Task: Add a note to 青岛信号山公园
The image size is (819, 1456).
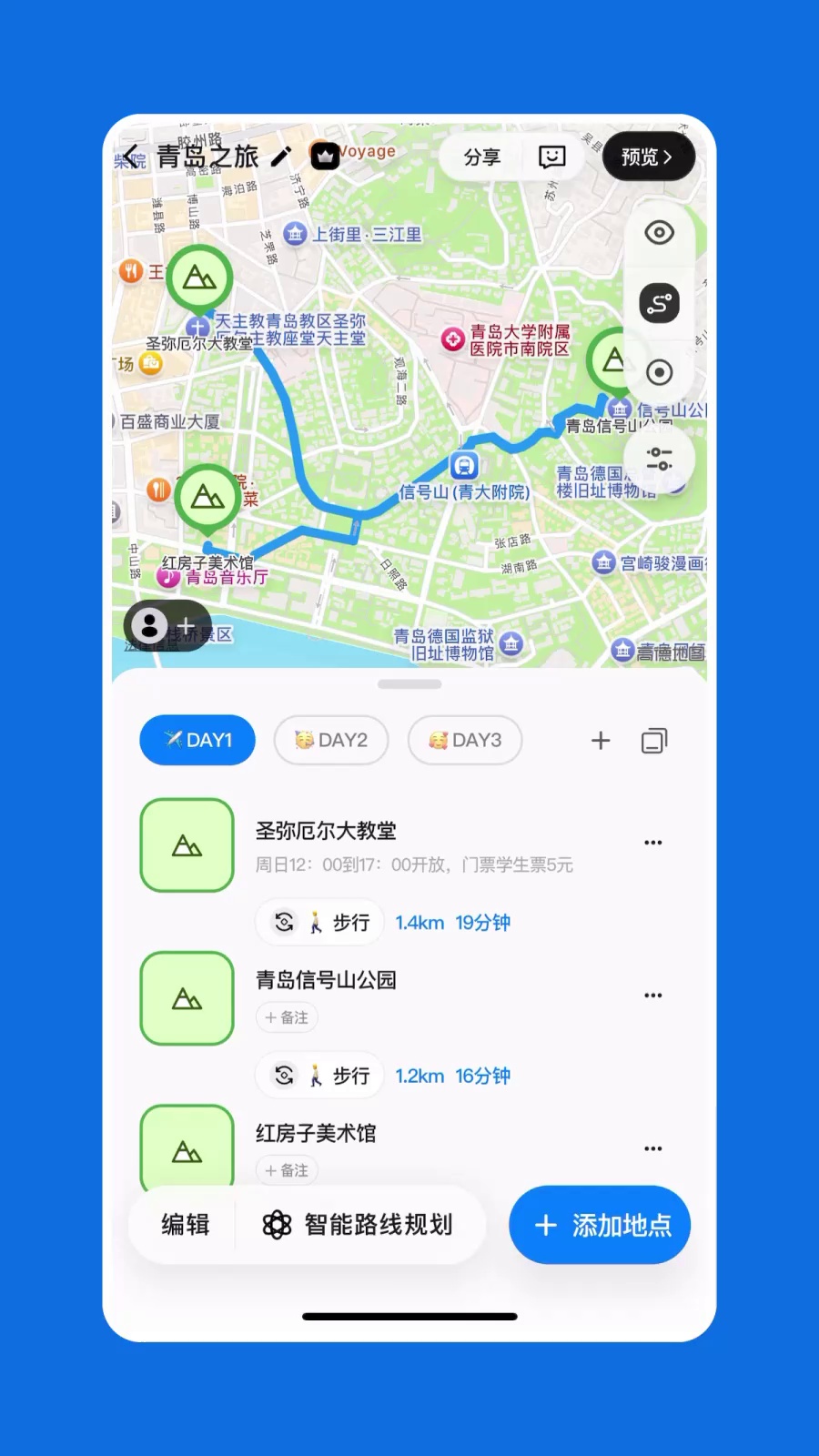Action: (287, 1017)
